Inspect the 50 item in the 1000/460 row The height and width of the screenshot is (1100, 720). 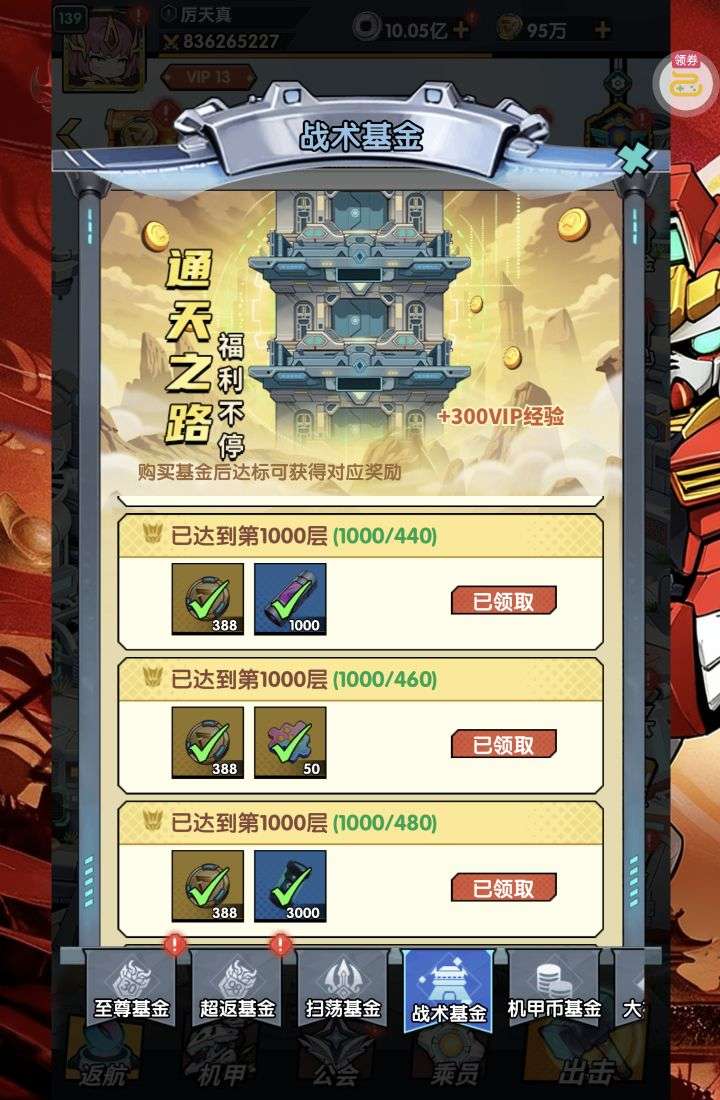[x=290, y=741]
